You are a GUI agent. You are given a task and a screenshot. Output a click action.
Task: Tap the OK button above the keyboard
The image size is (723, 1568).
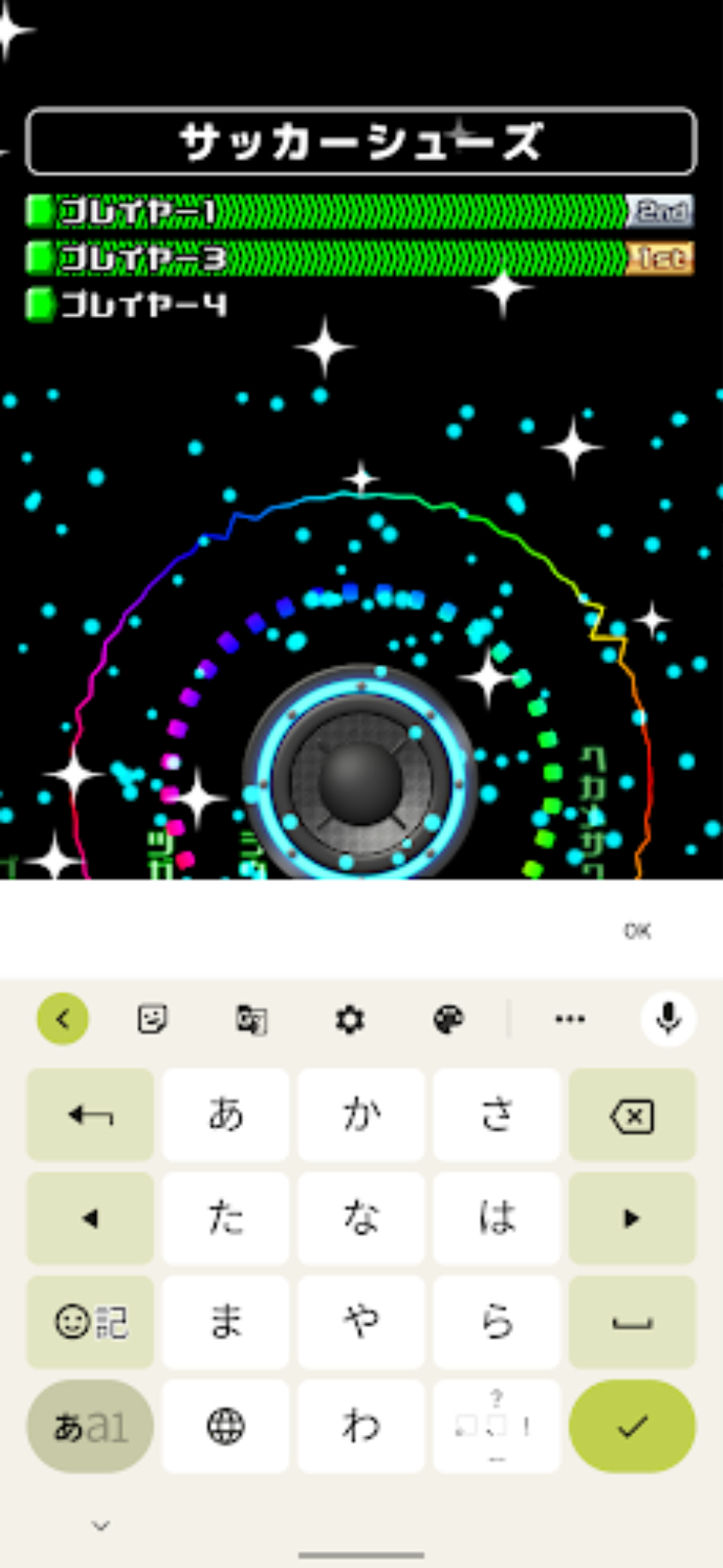(637, 931)
